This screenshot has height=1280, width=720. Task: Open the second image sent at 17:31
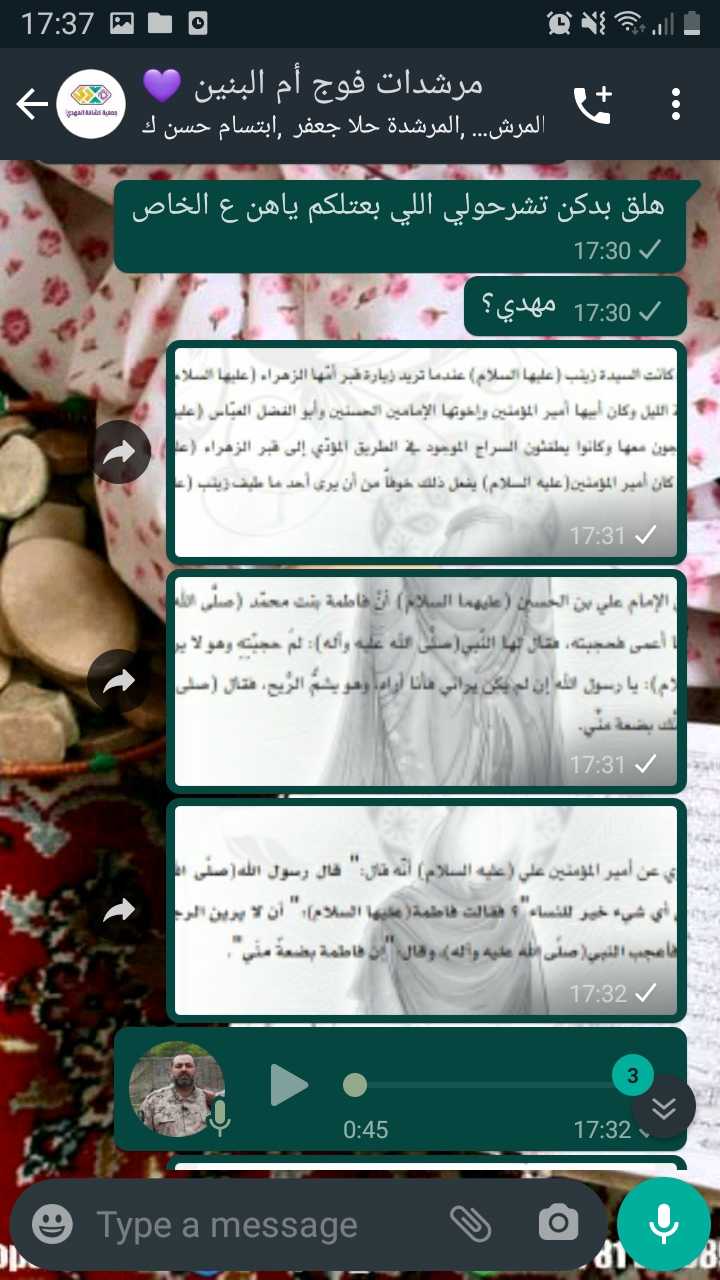click(x=427, y=680)
